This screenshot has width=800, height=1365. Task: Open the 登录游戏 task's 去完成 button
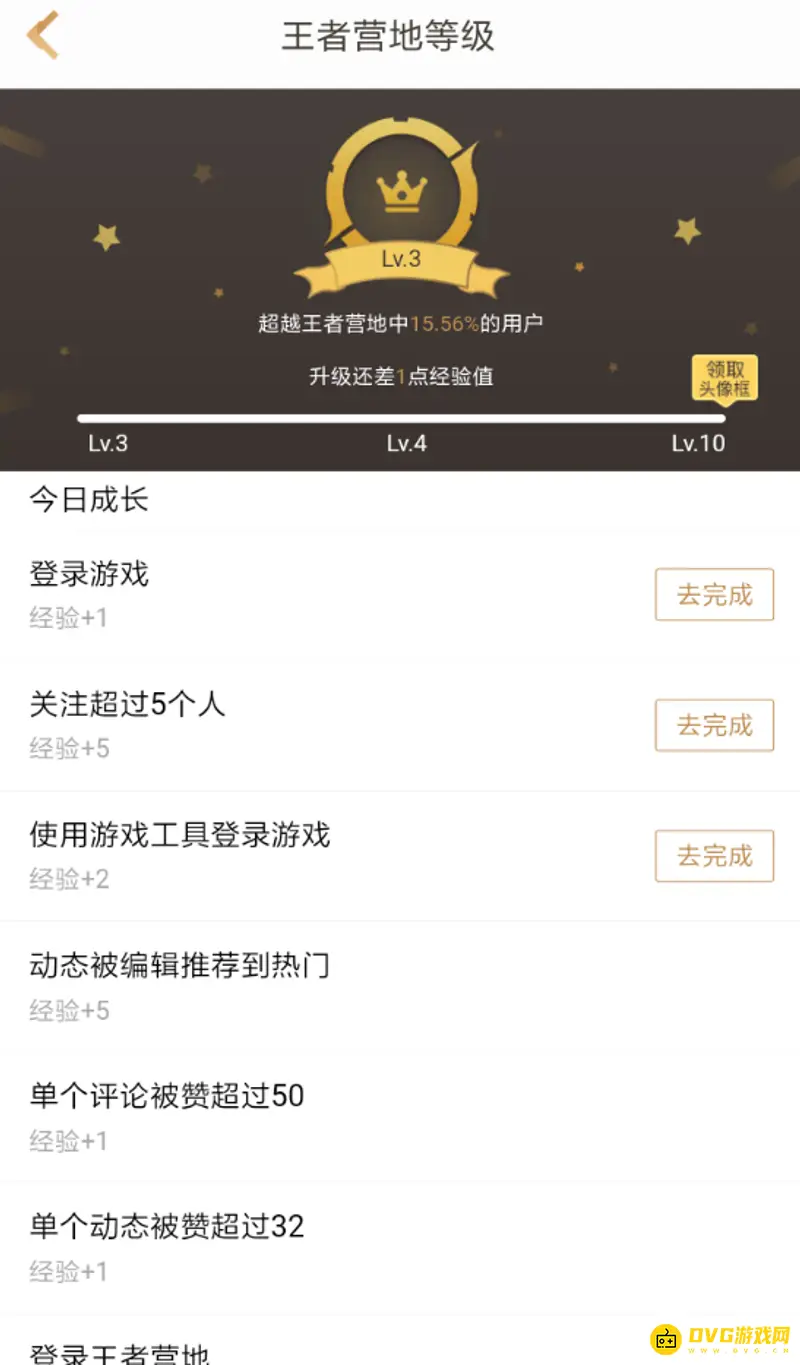point(714,594)
